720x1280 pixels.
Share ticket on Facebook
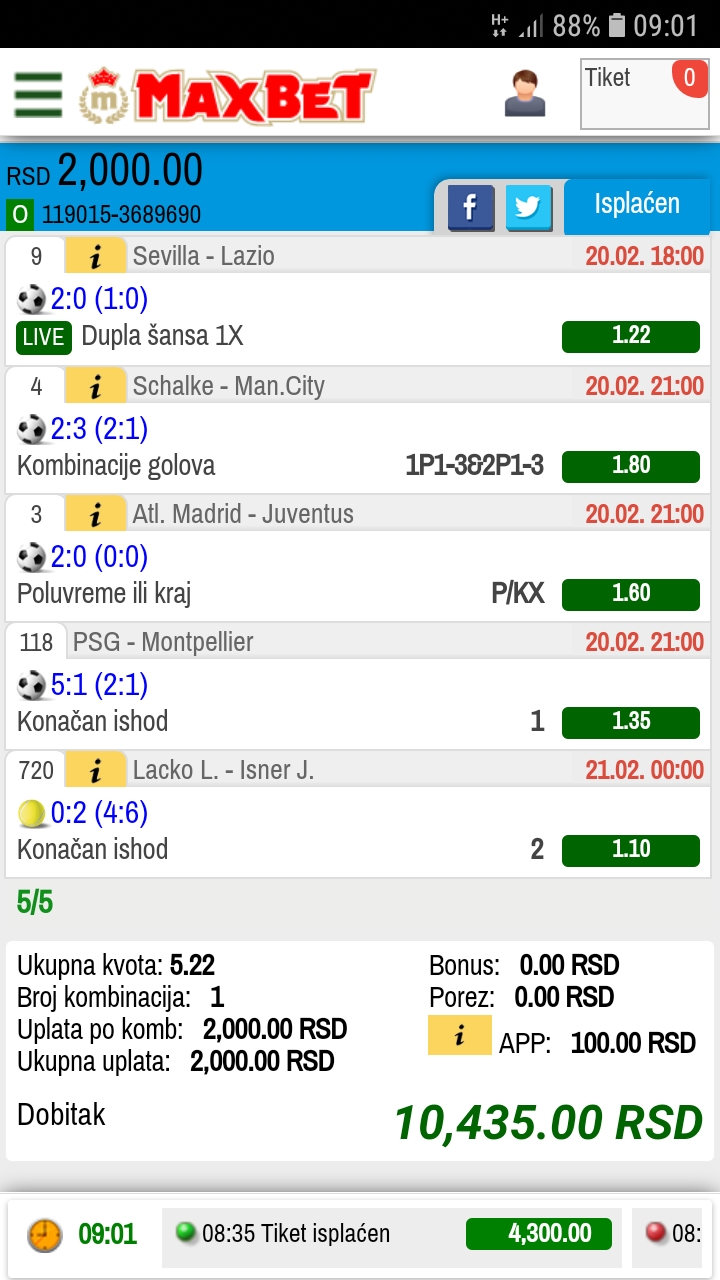click(x=471, y=209)
